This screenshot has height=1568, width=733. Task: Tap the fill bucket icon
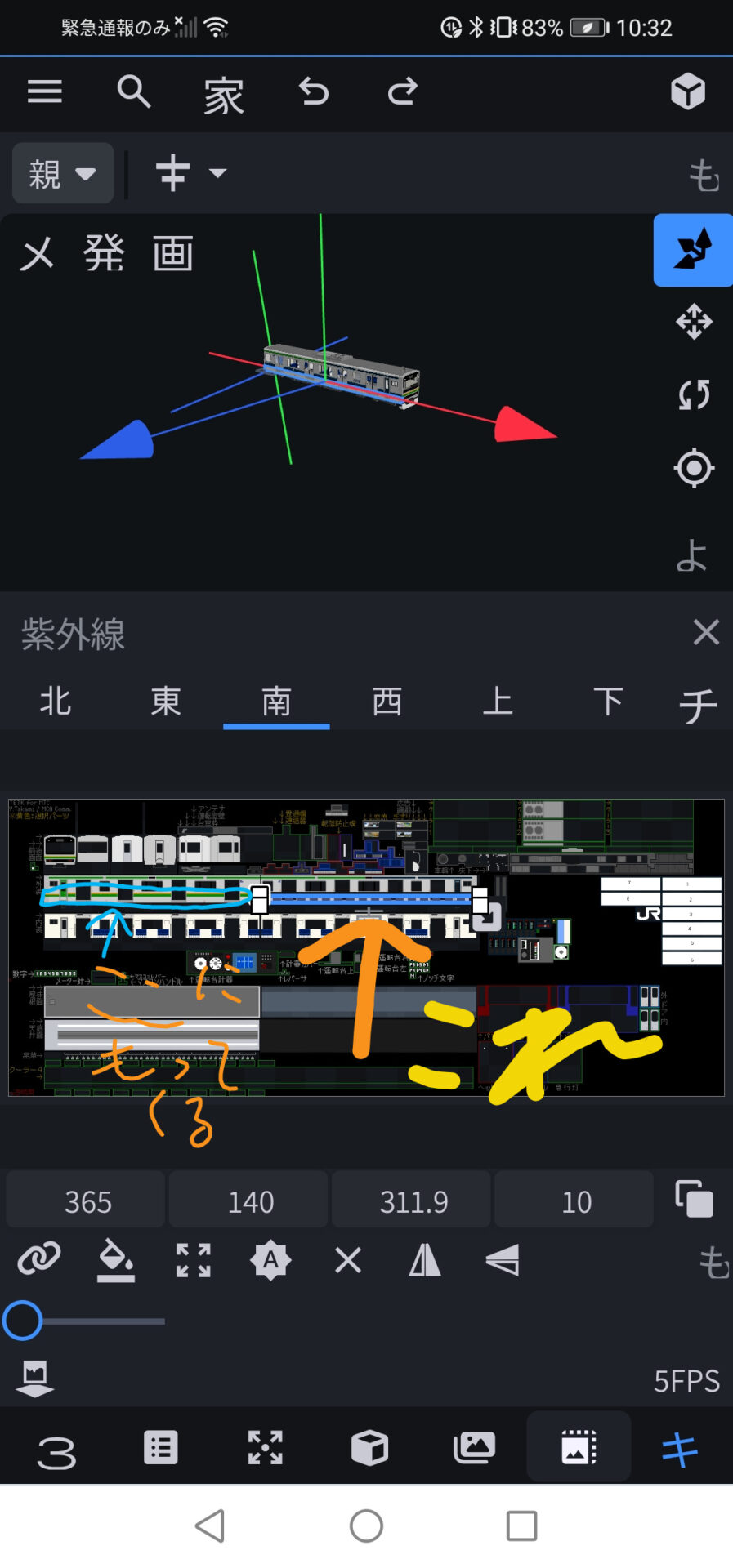tap(115, 1260)
